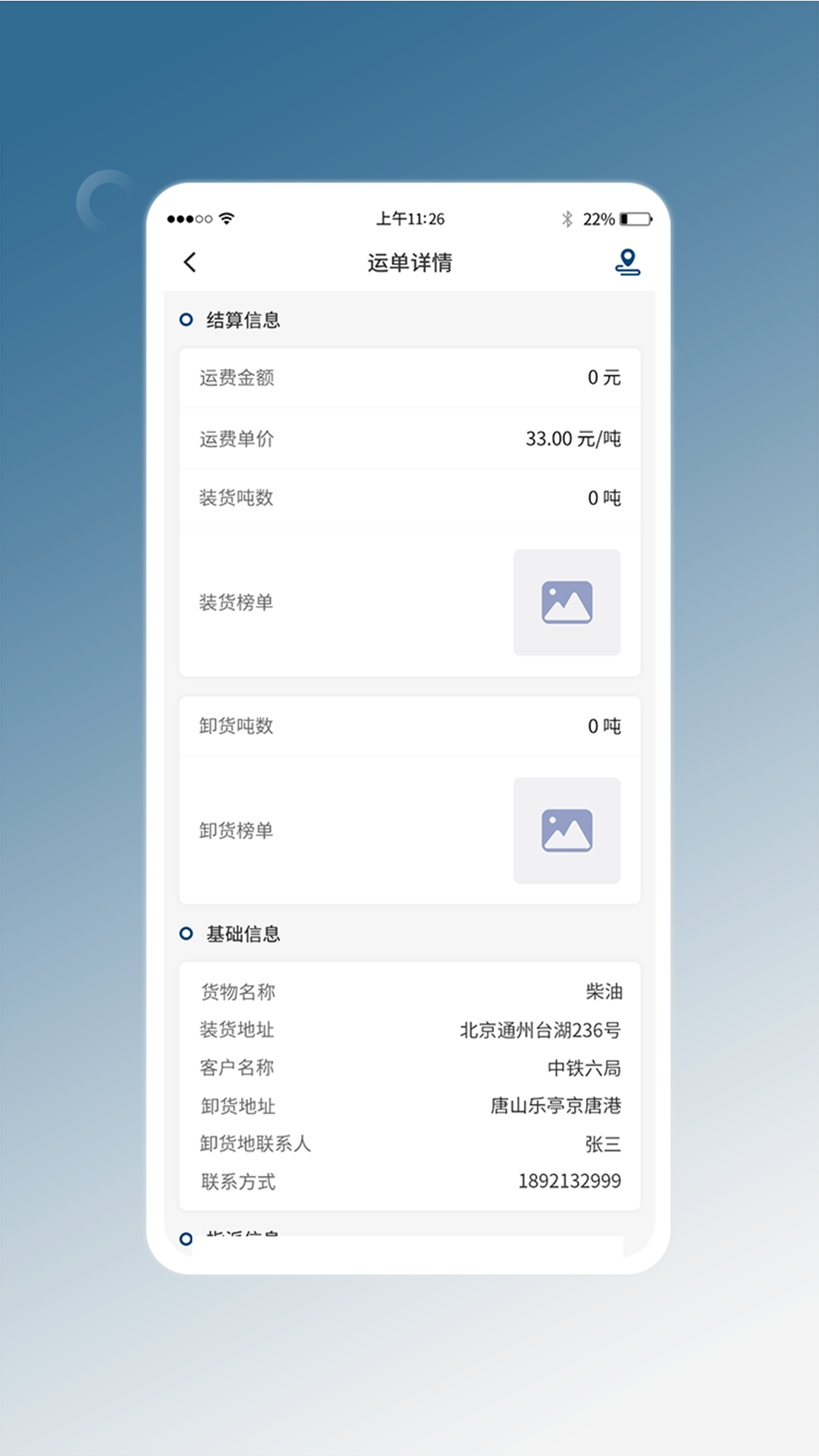Tap the 运费单价 value 33.00 元/吨
This screenshot has width=819, height=1456.
point(574,438)
